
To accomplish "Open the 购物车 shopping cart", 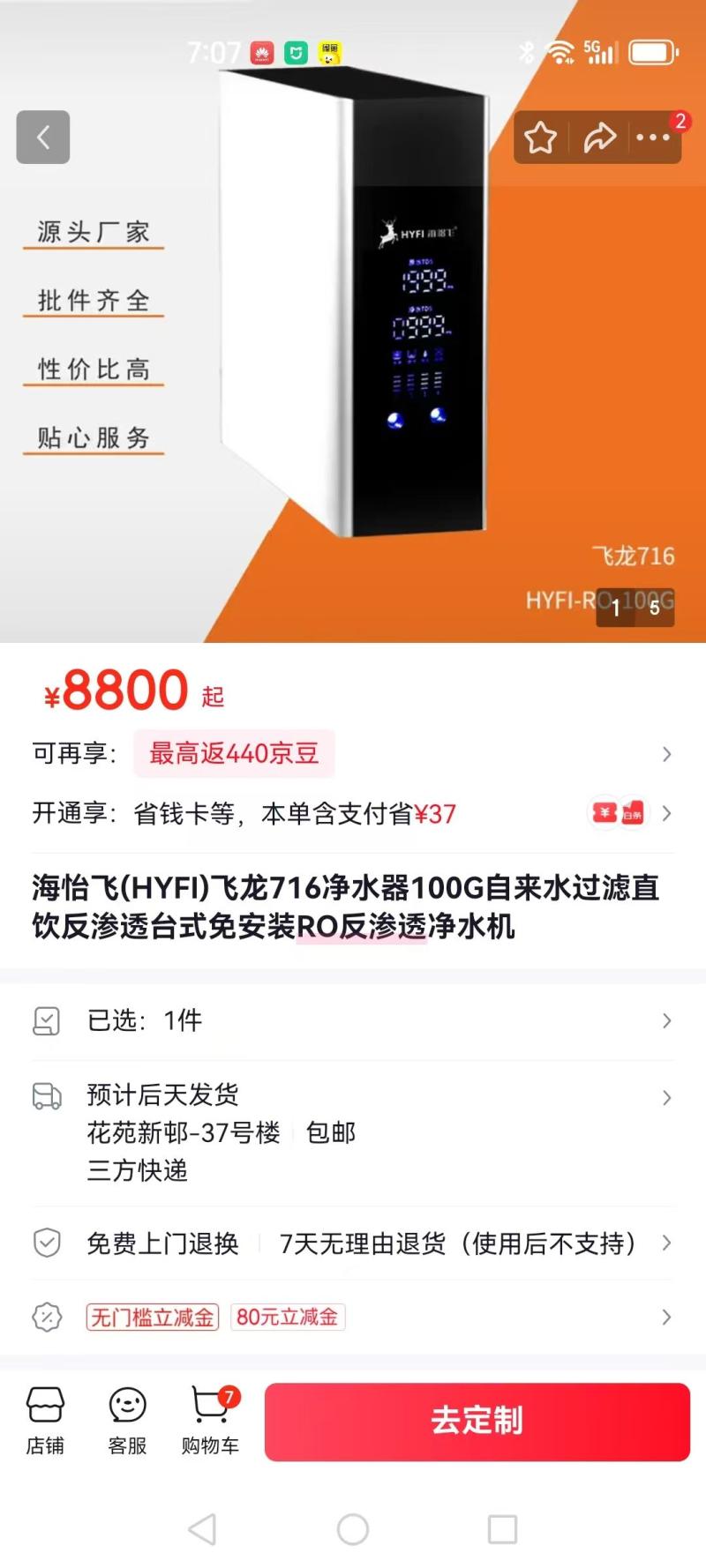I will (211, 1420).
